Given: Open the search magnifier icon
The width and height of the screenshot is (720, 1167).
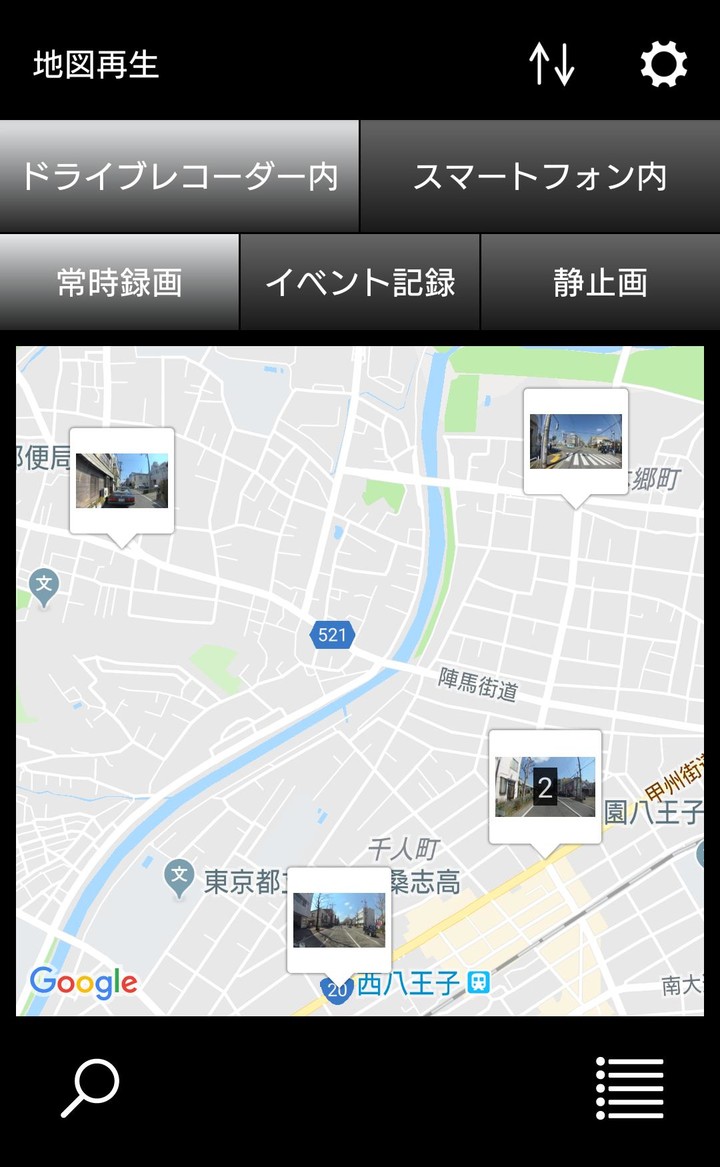Looking at the screenshot, I should coord(88,1087).
